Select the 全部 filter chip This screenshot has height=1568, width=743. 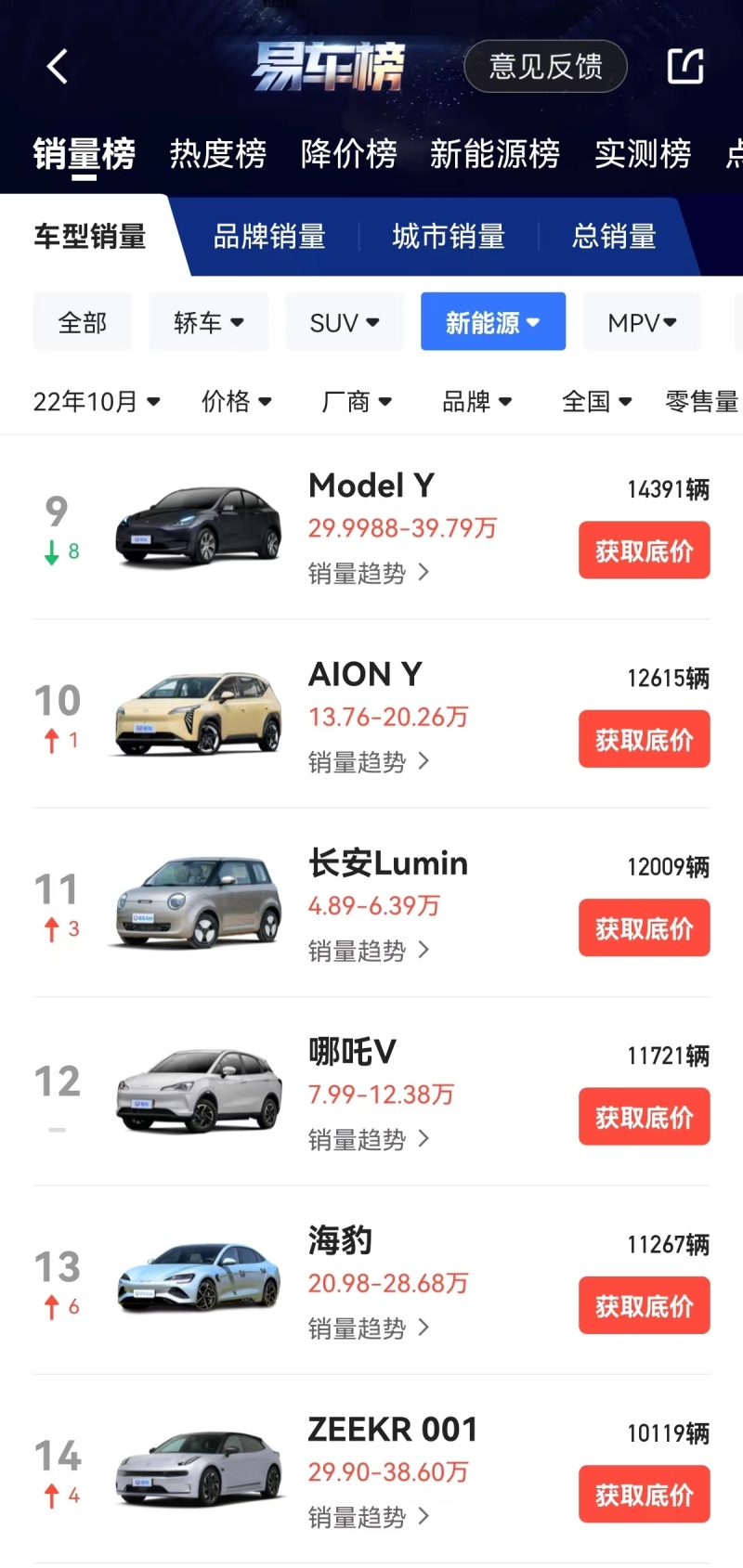83,322
